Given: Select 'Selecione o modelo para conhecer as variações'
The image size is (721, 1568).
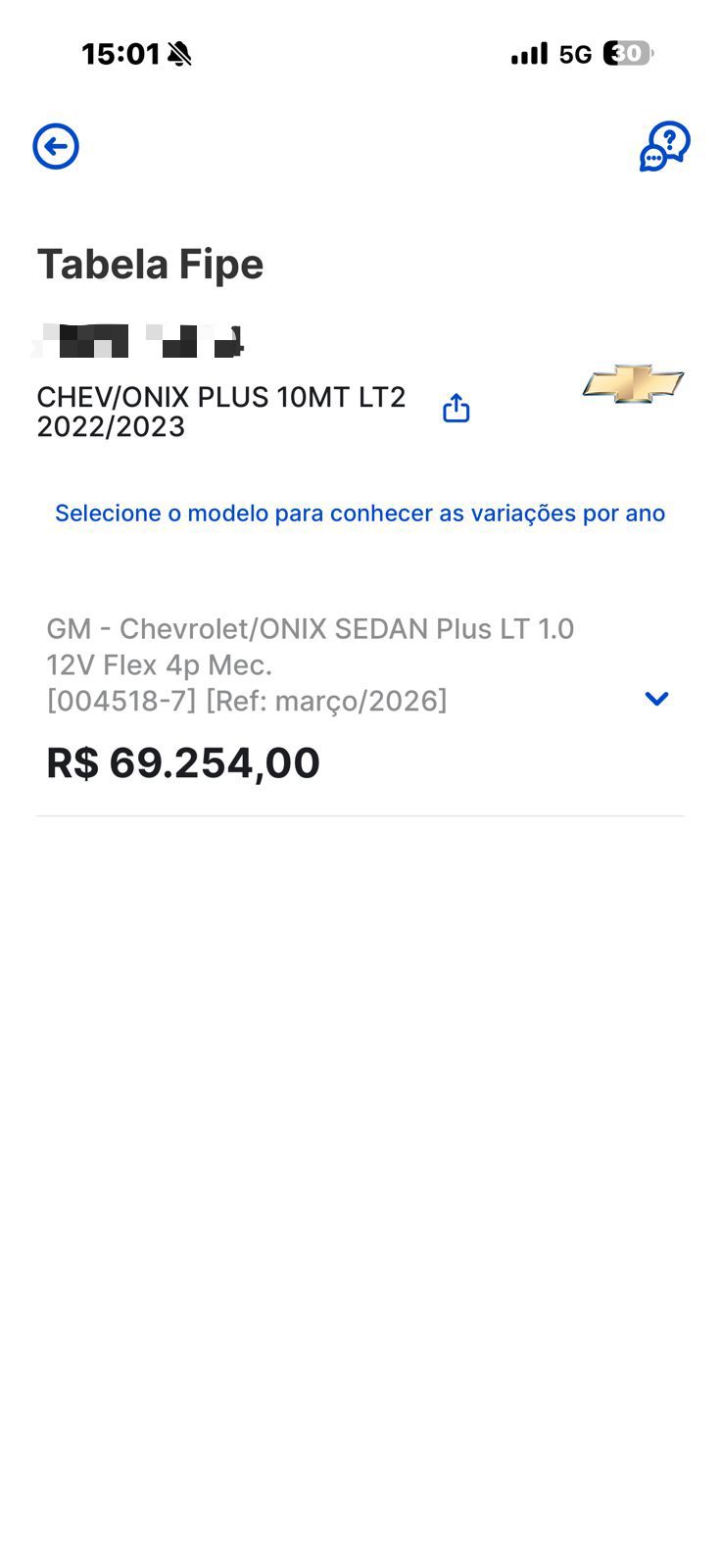Looking at the screenshot, I should pyautogui.click(x=360, y=513).
